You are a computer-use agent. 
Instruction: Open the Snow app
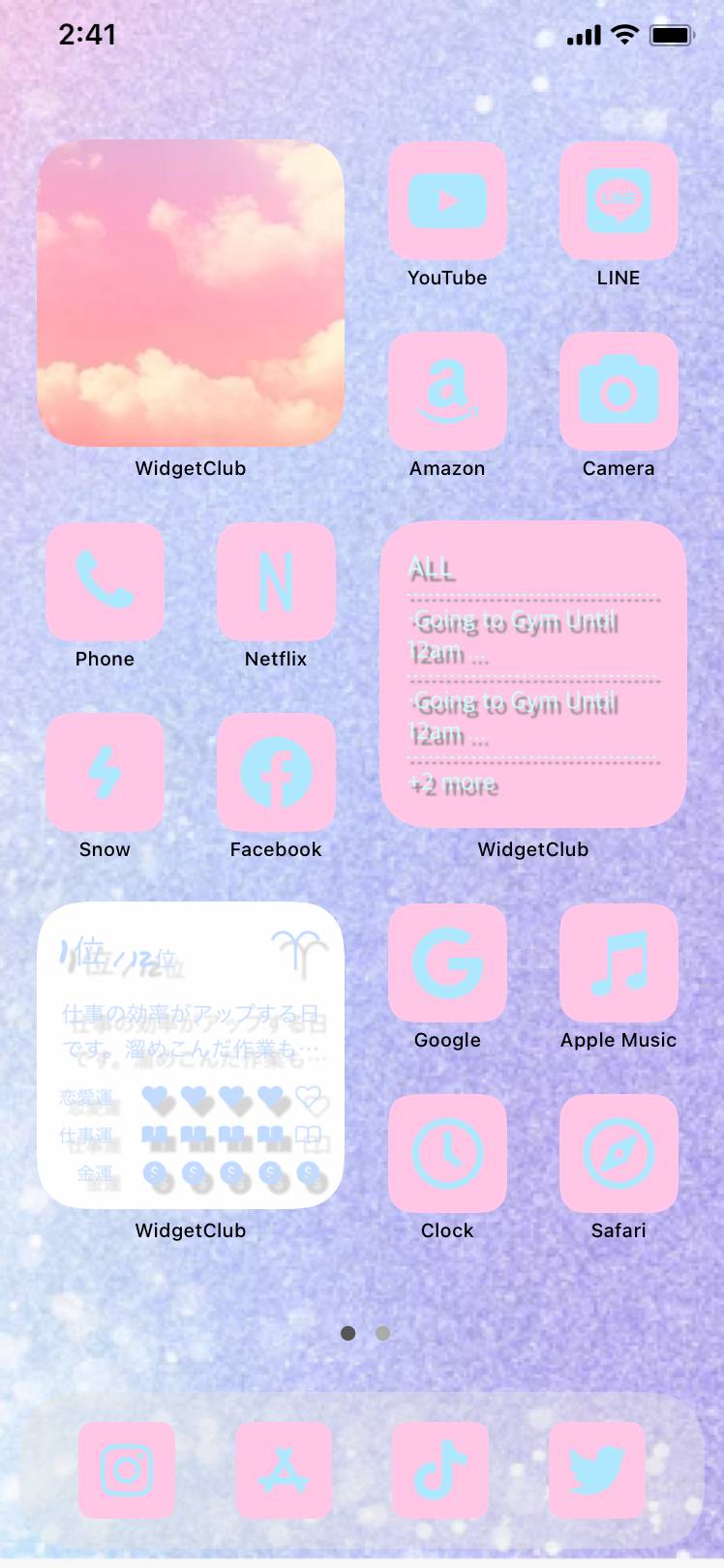(105, 772)
